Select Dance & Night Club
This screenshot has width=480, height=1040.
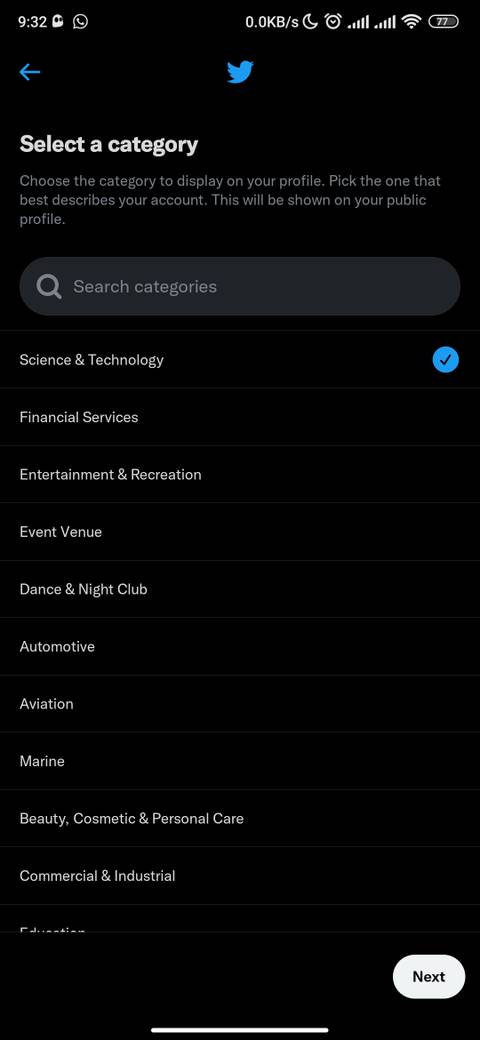point(240,589)
